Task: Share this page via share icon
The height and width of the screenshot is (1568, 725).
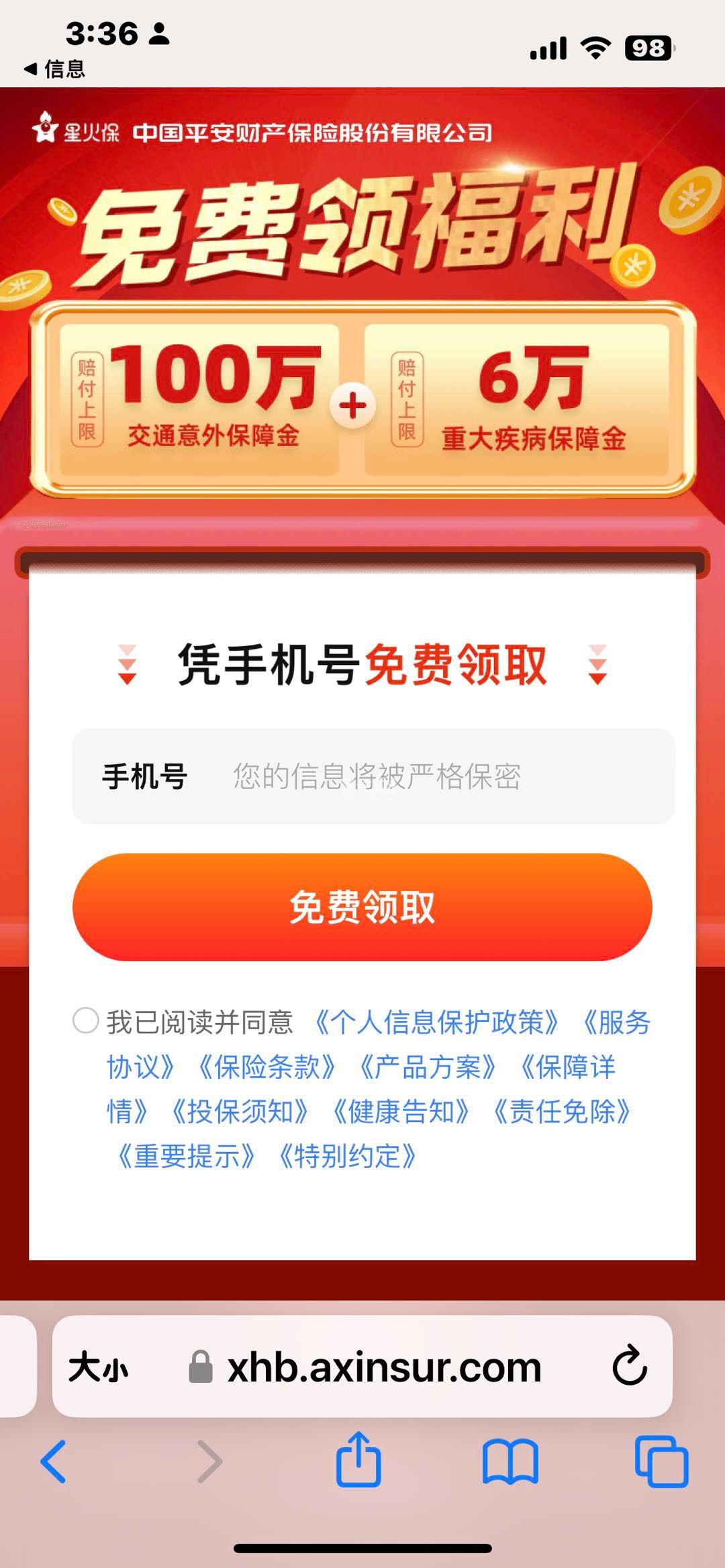Action: [358, 1460]
